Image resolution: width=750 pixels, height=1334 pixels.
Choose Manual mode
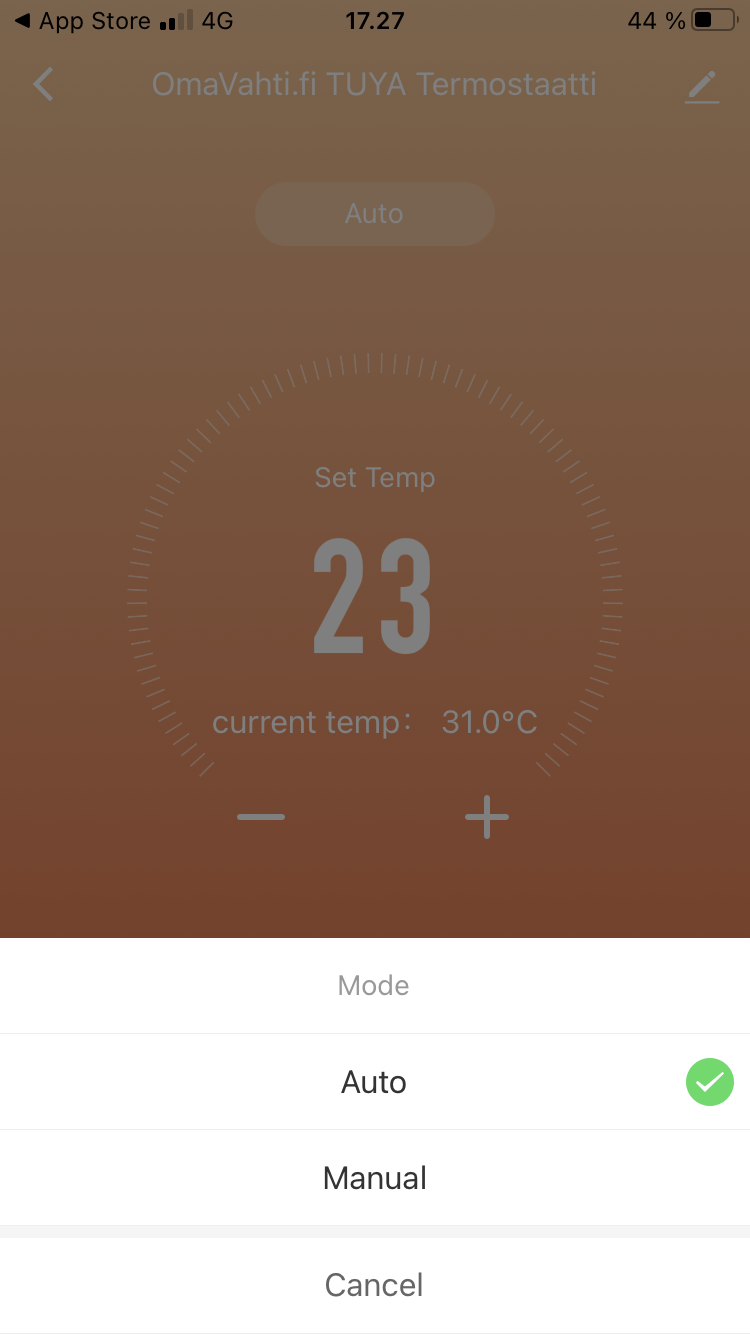tap(375, 1178)
